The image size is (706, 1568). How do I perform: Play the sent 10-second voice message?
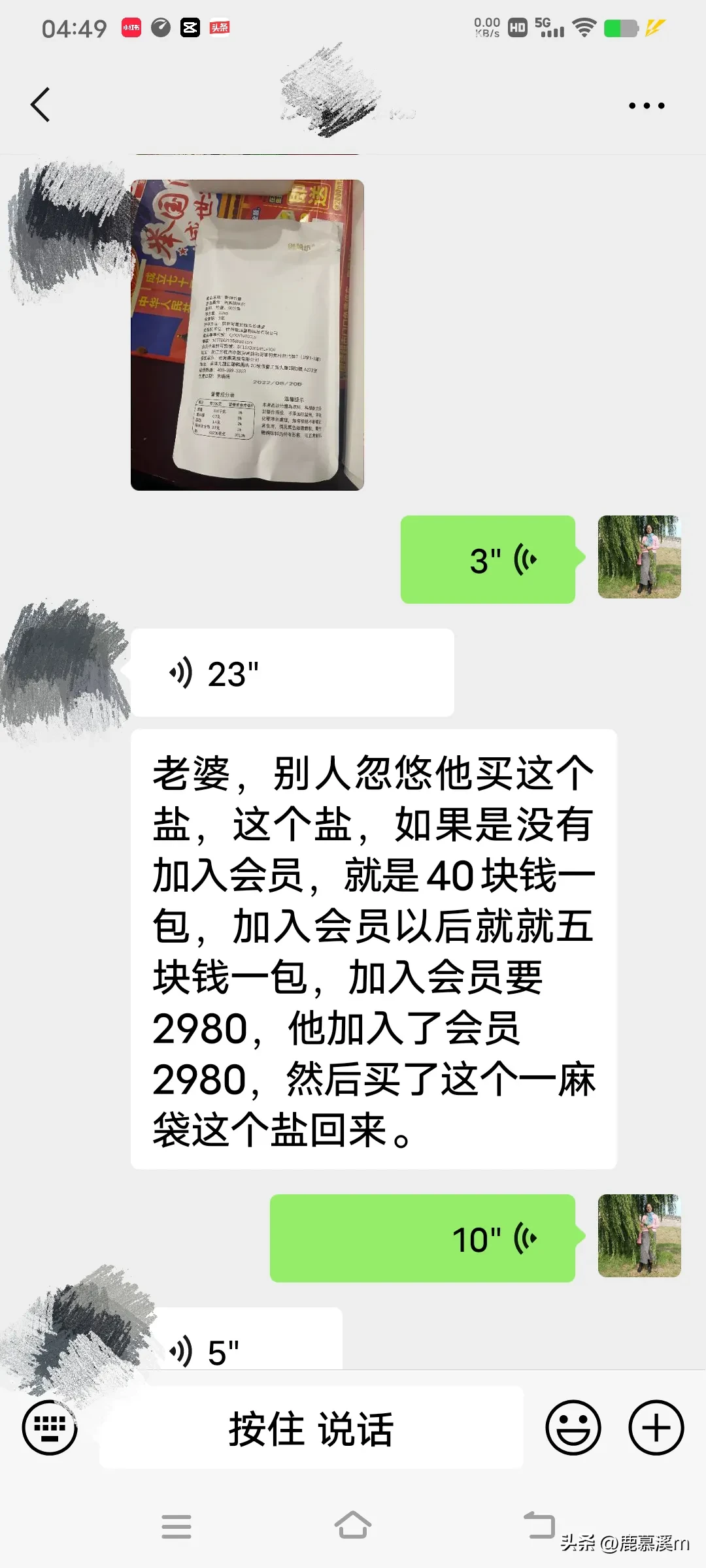[422, 1238]
